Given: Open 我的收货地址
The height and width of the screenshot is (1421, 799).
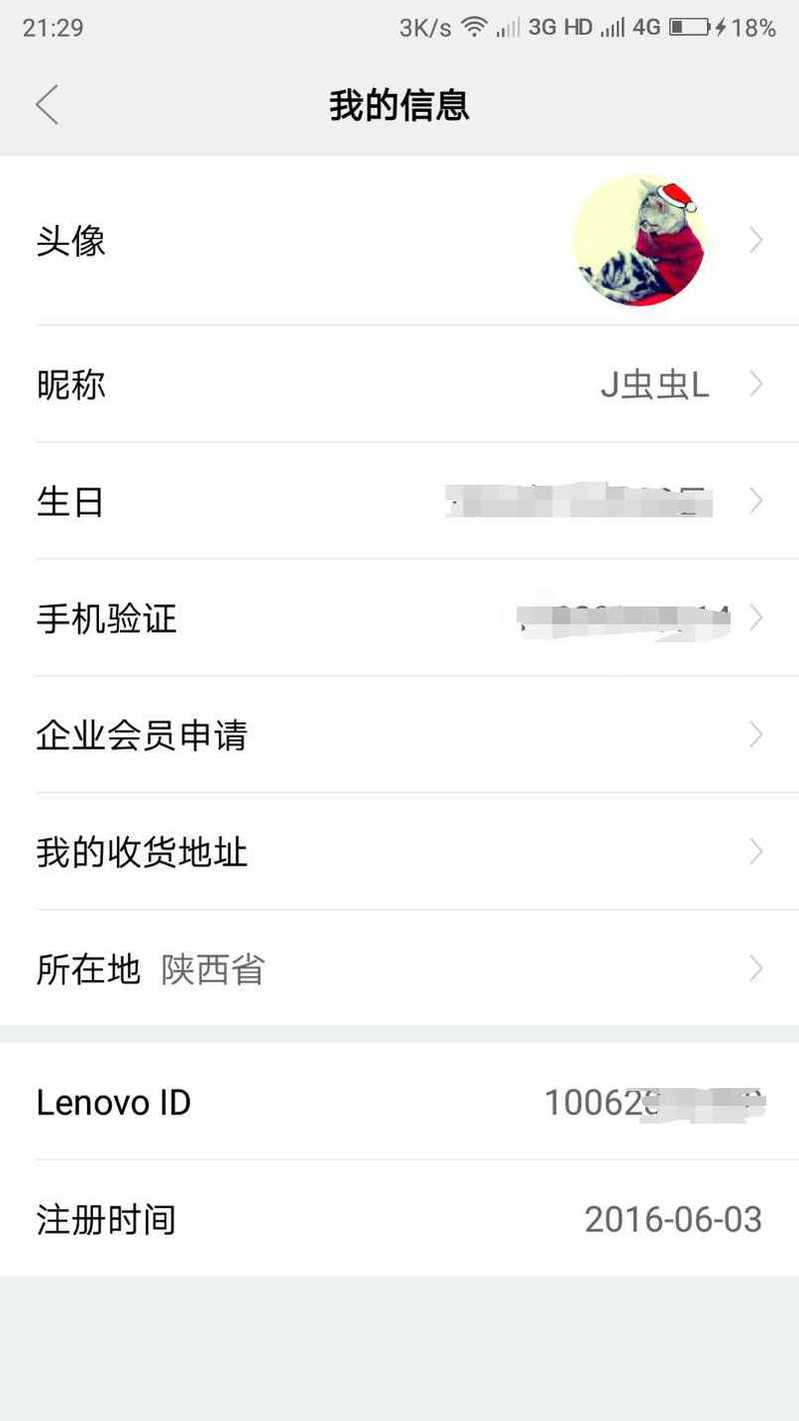Looking at the screenshot, I should pos(400,852).
